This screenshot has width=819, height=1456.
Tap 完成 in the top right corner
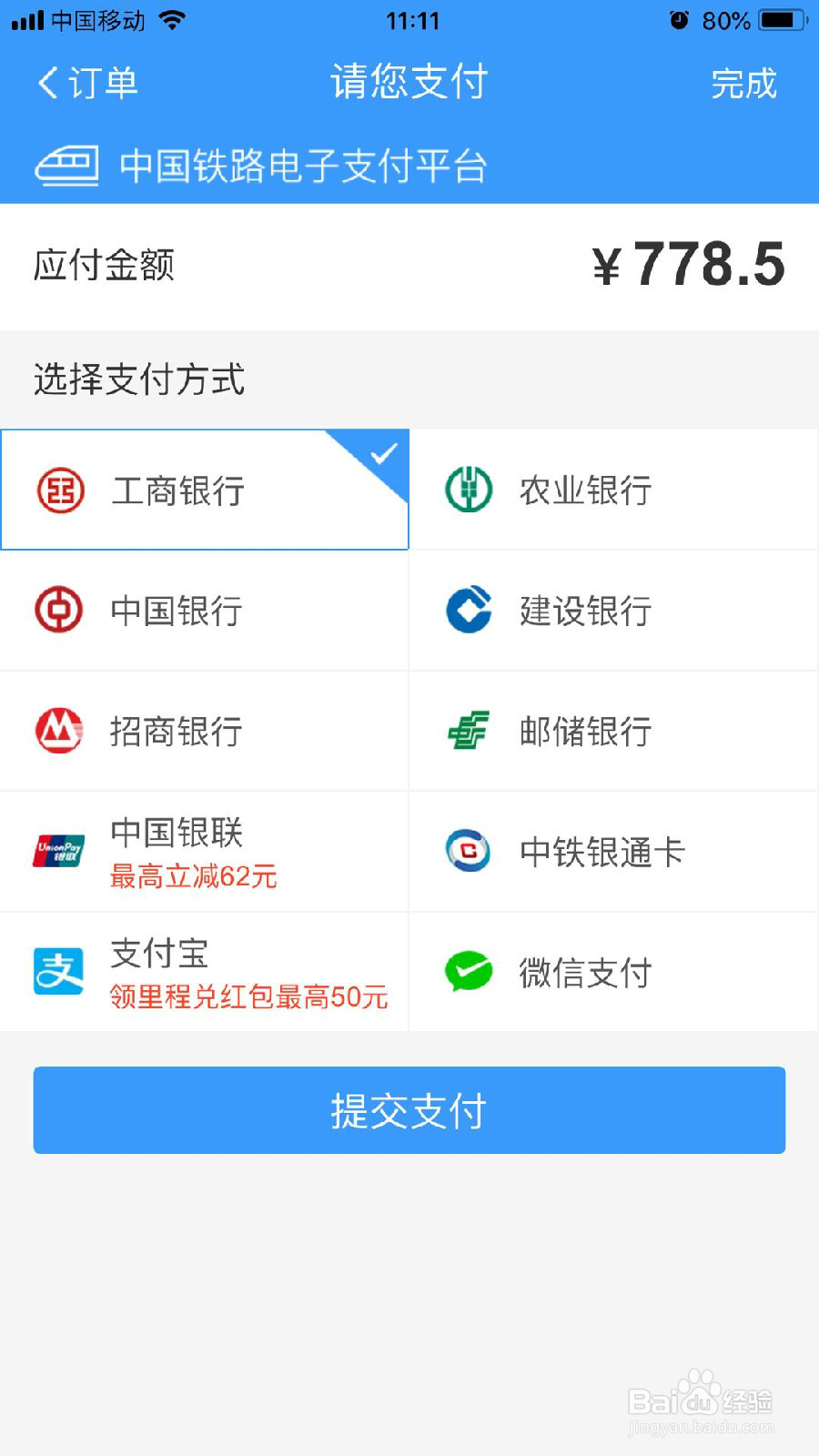(744, 84)
